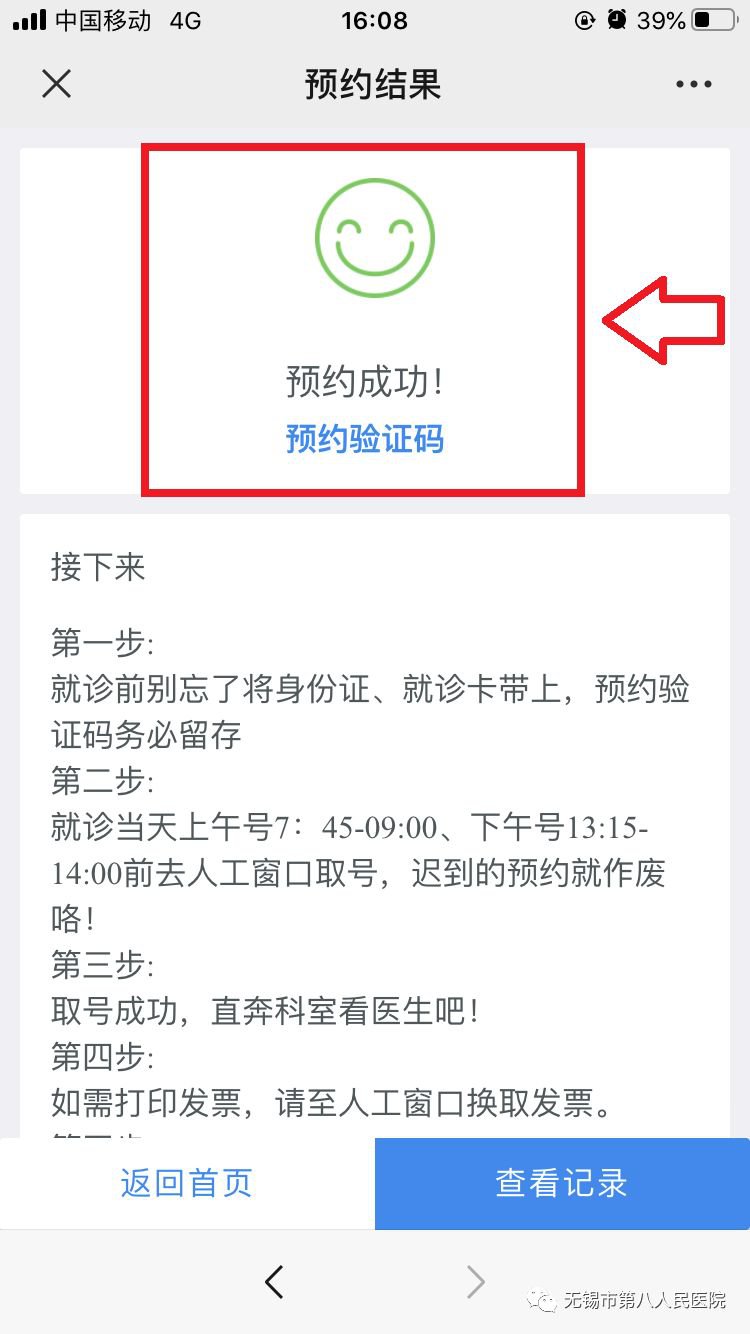Open the 预约验证码 link
This screenshot has height=1334, width=750.
coord(364,439)
